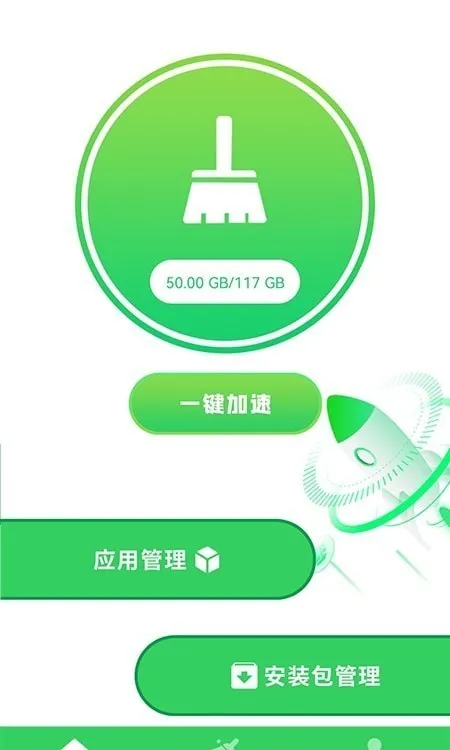Open 安装包管理 package management
Screen dimensions: 450x750
click(293, 675)
